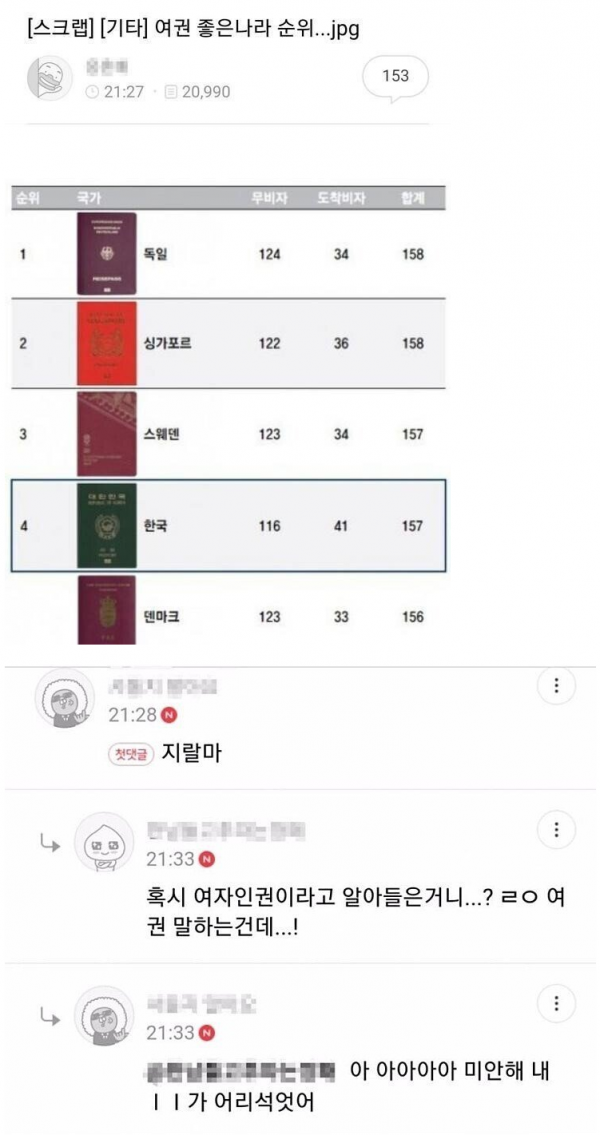Open overflow menu on the 지랄마 comment
The width and height of the screenshot is (600, 1135).
tap(556, 686)
